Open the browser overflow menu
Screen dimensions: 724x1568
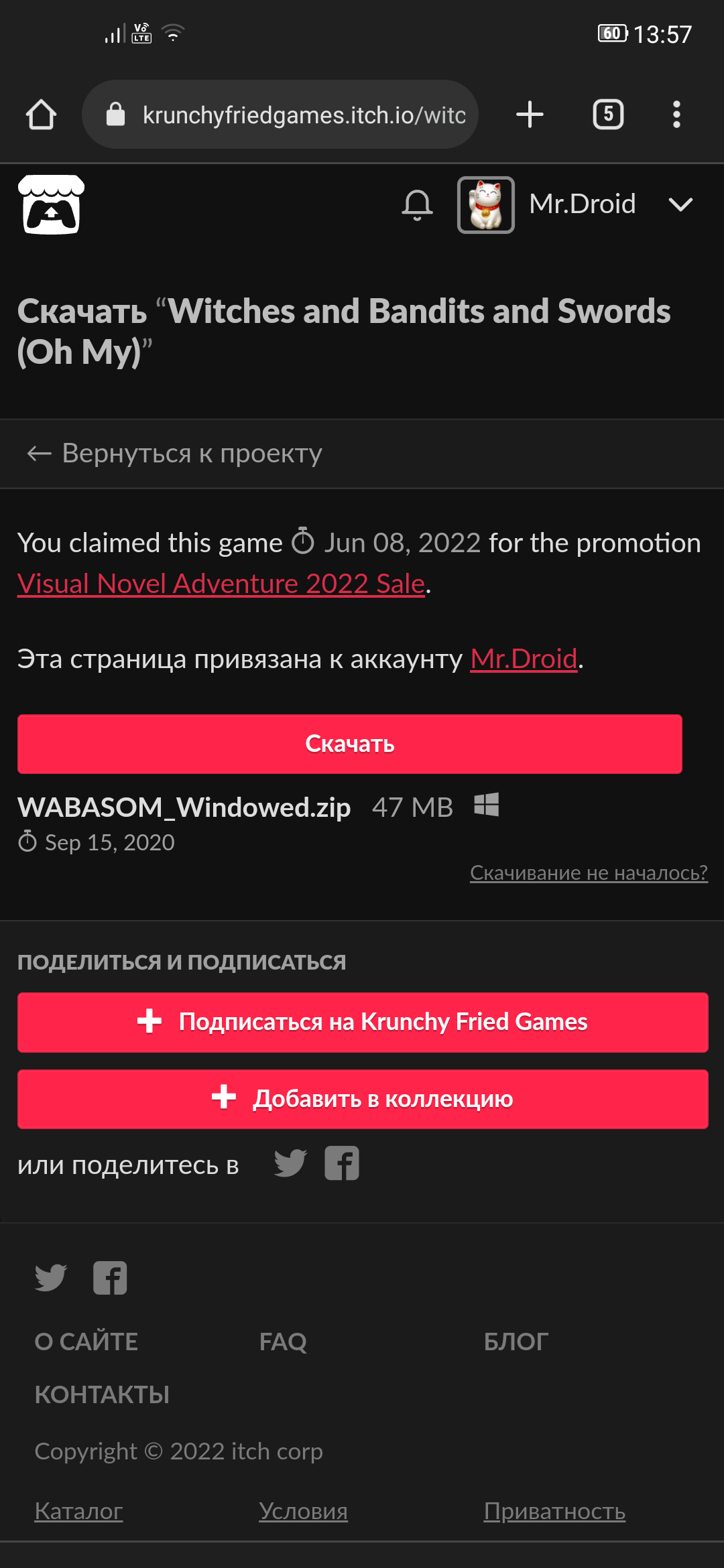676,115
